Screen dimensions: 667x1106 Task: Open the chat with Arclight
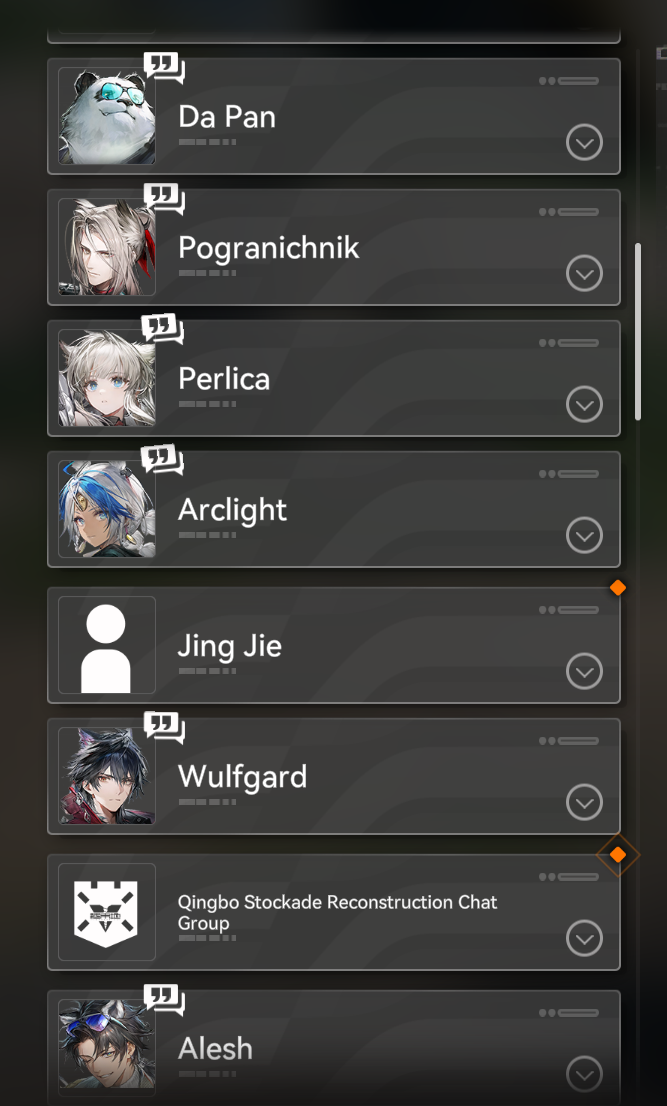[x=334, y=510]
